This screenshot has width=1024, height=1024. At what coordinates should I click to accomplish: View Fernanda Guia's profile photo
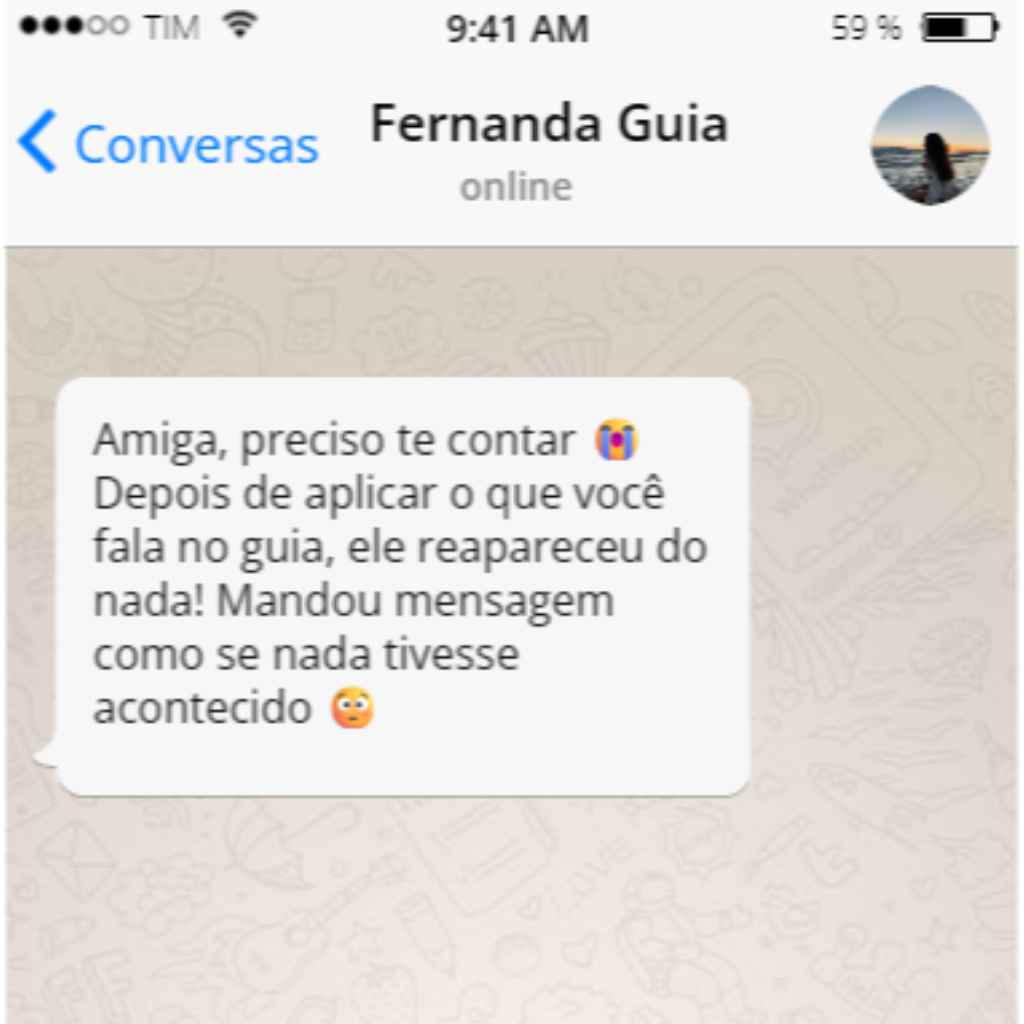point(930,146)
